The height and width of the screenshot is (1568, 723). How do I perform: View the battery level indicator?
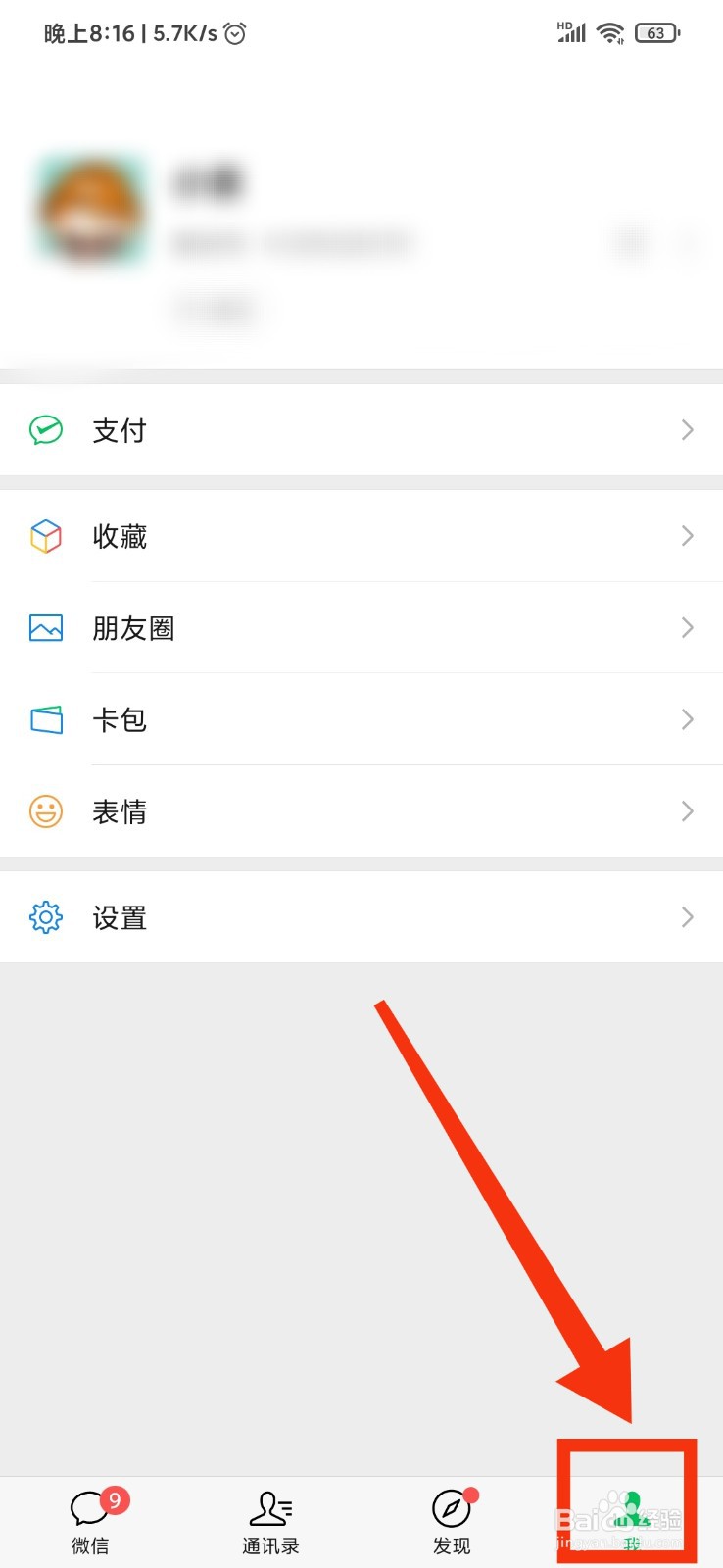pos(656,32)
